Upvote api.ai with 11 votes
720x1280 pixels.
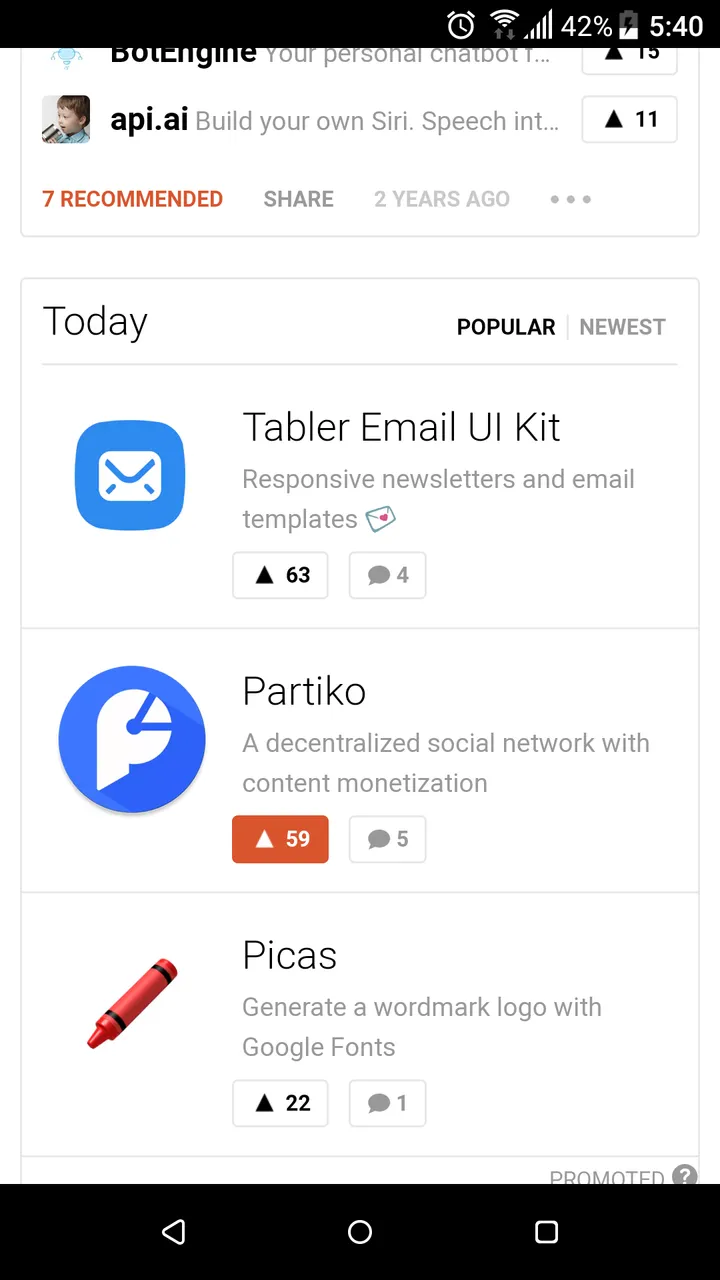click(629, 120)
